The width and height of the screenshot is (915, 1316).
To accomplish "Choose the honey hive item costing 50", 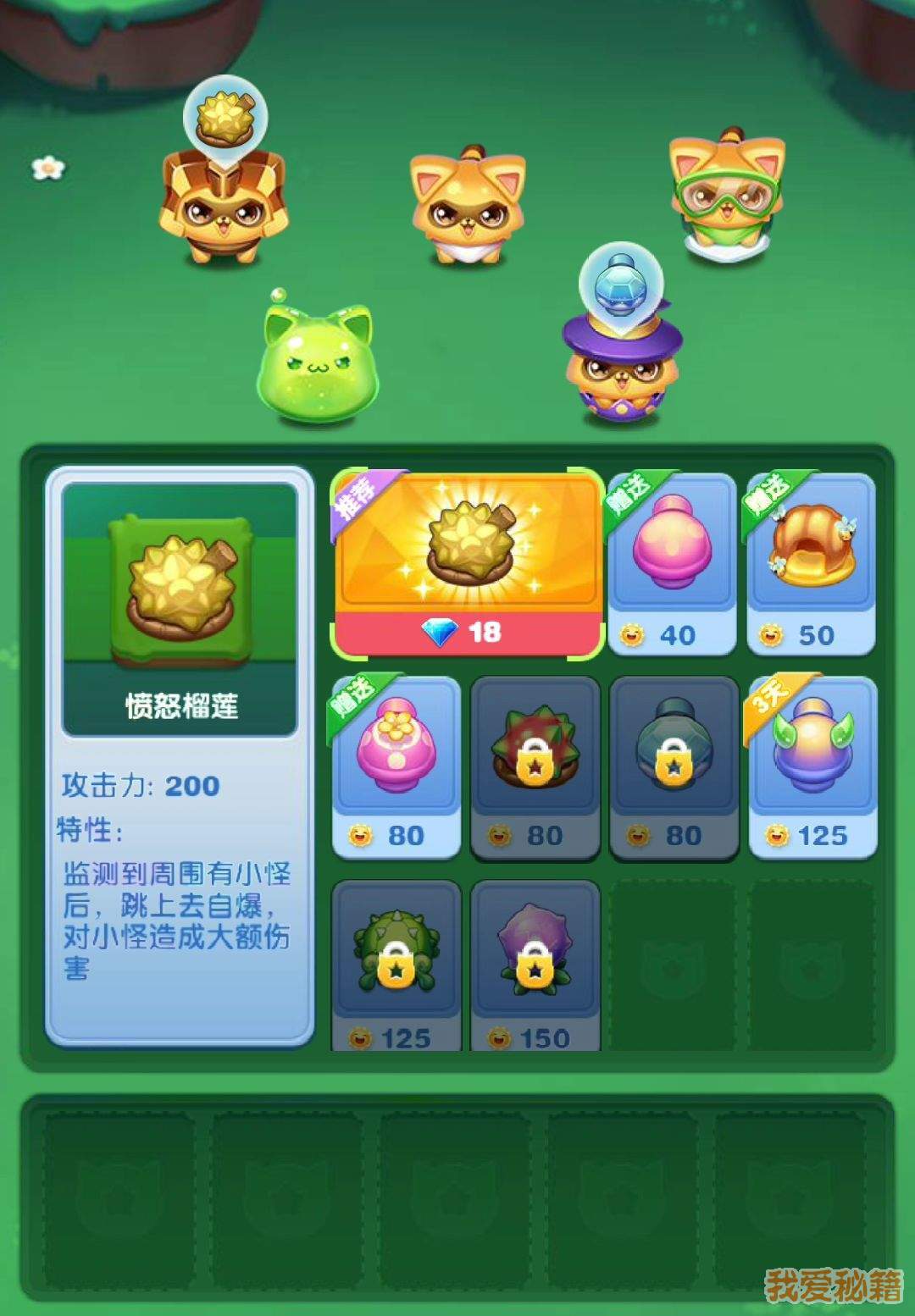I will (811, 563).
